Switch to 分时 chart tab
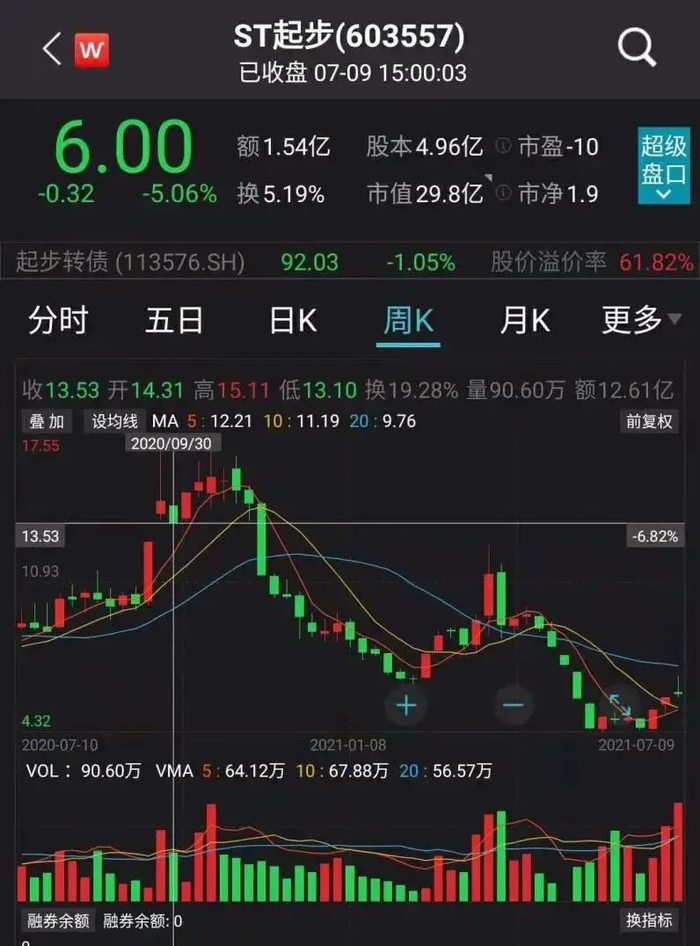This screenshot has width=700, height=946. click(58, 320)
